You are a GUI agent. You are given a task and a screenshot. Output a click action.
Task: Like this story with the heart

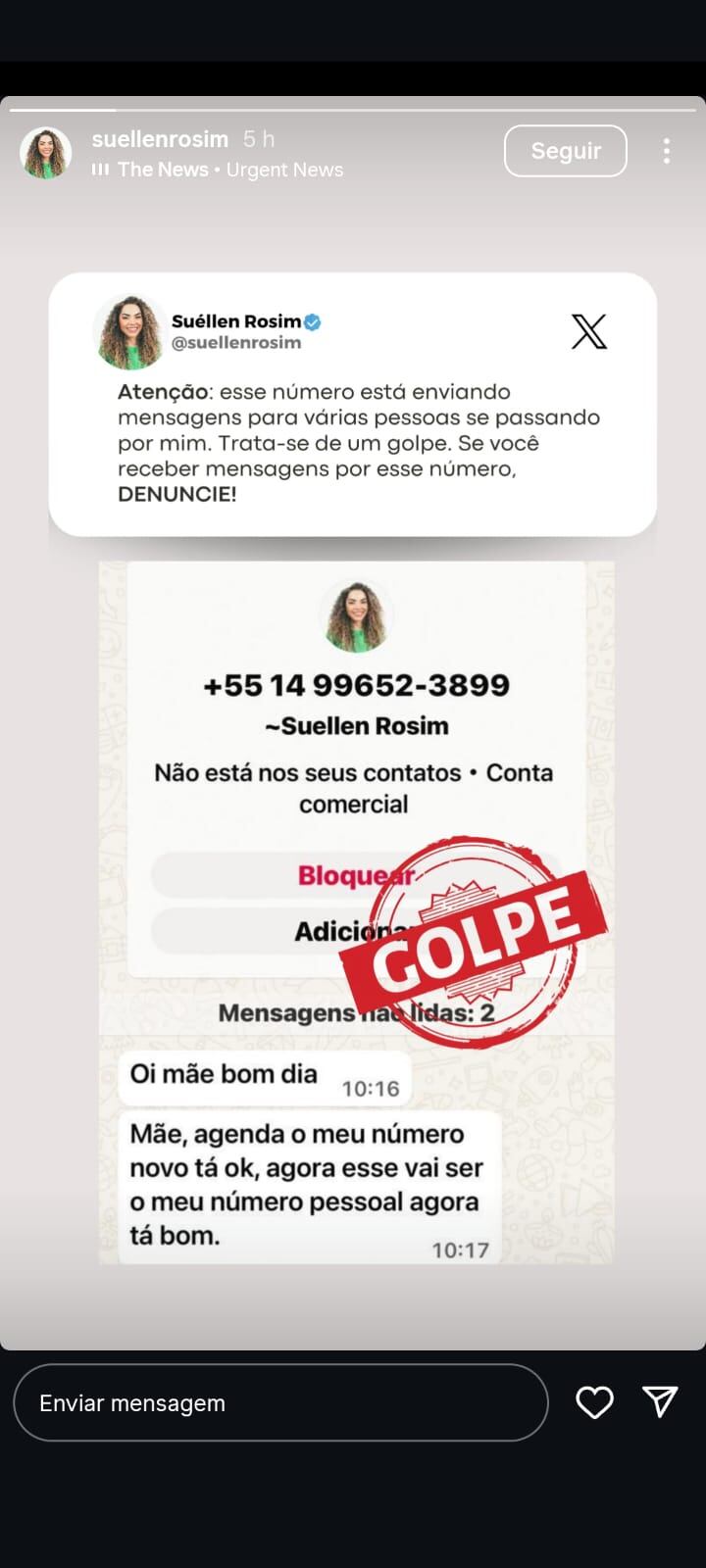click(594, 1402)
